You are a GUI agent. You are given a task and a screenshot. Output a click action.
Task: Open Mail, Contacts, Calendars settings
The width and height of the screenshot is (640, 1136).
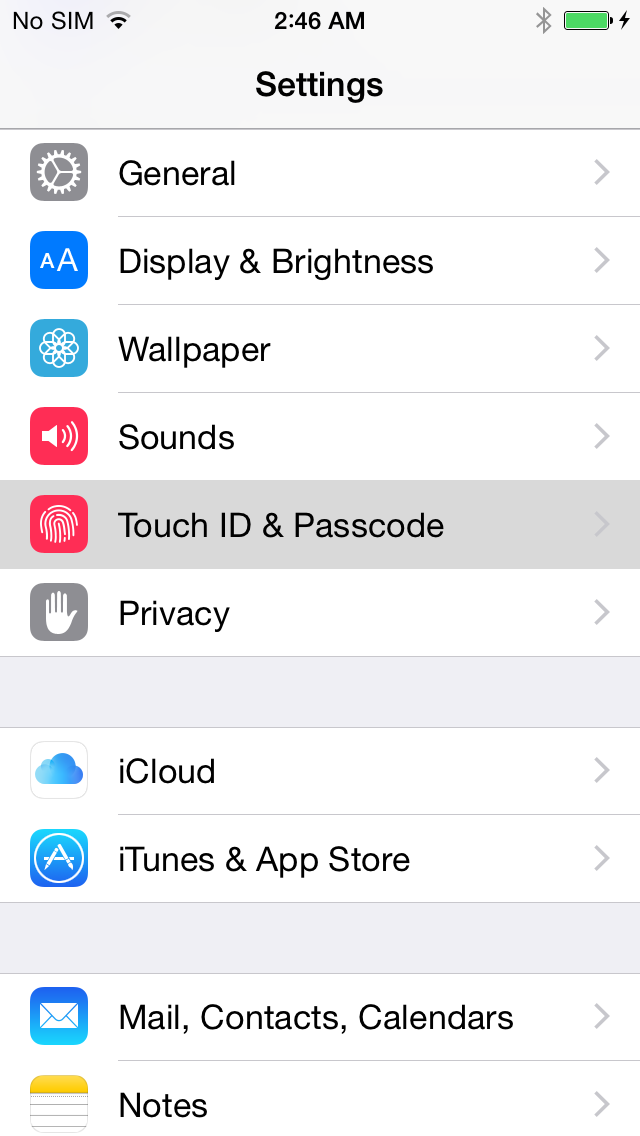coord(320,1017)
